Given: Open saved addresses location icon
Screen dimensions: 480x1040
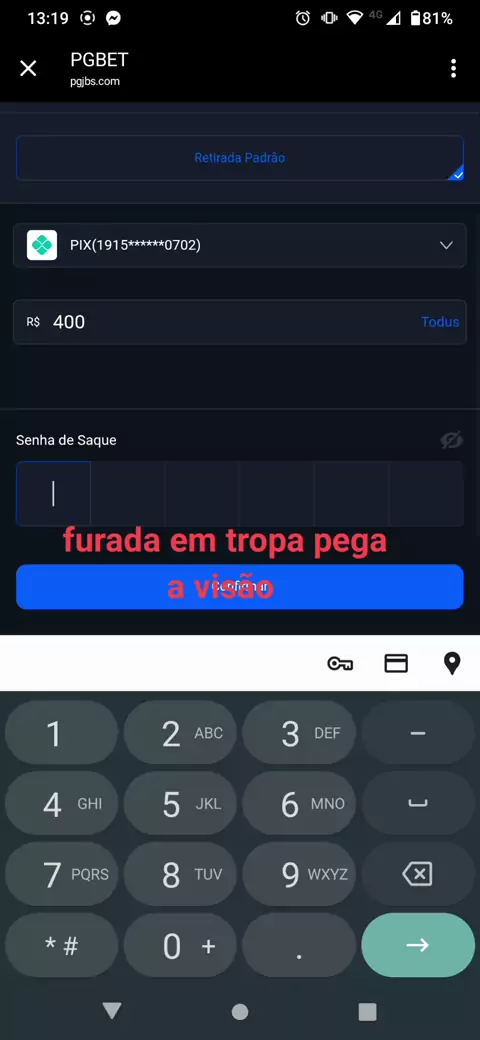Looking at the screenshot, I should 452,663.
